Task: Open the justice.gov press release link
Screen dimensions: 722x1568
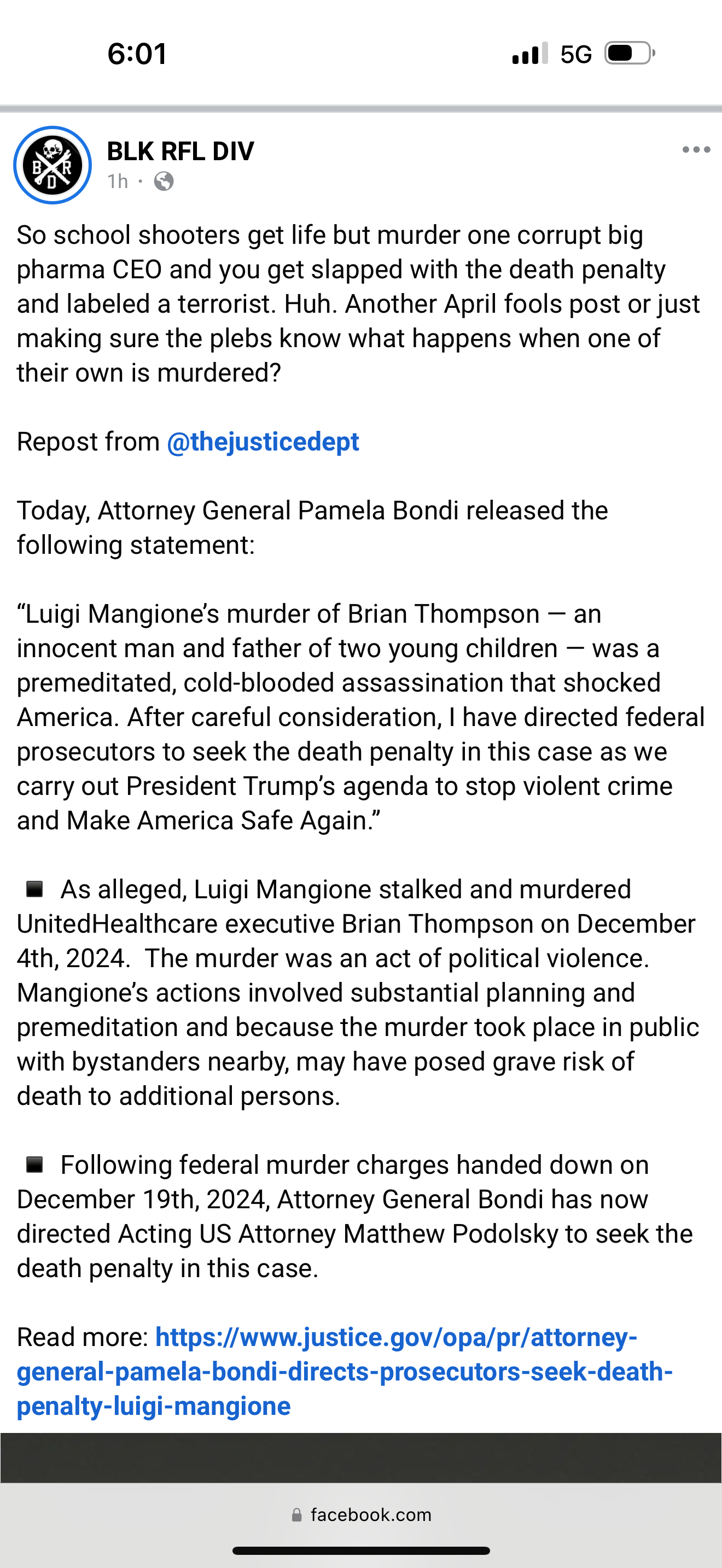Action: click(x=344, y=1371)
